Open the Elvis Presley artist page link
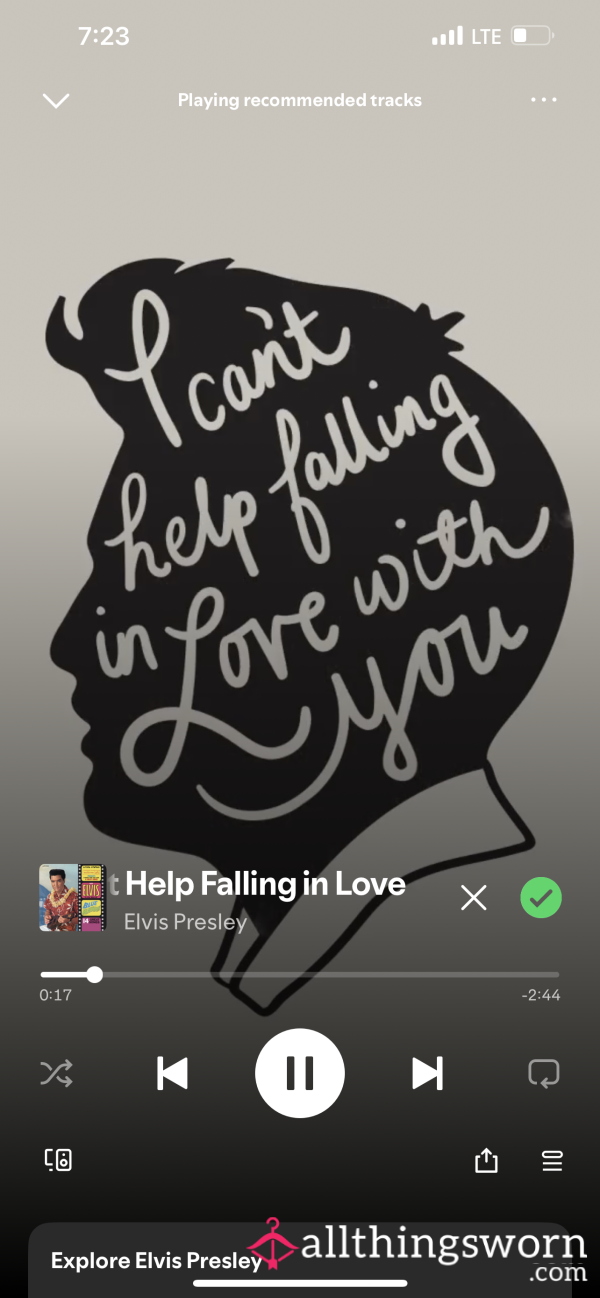Image resolution: width=600 pixels, height=1298 pixels. [x=185, y=922]
